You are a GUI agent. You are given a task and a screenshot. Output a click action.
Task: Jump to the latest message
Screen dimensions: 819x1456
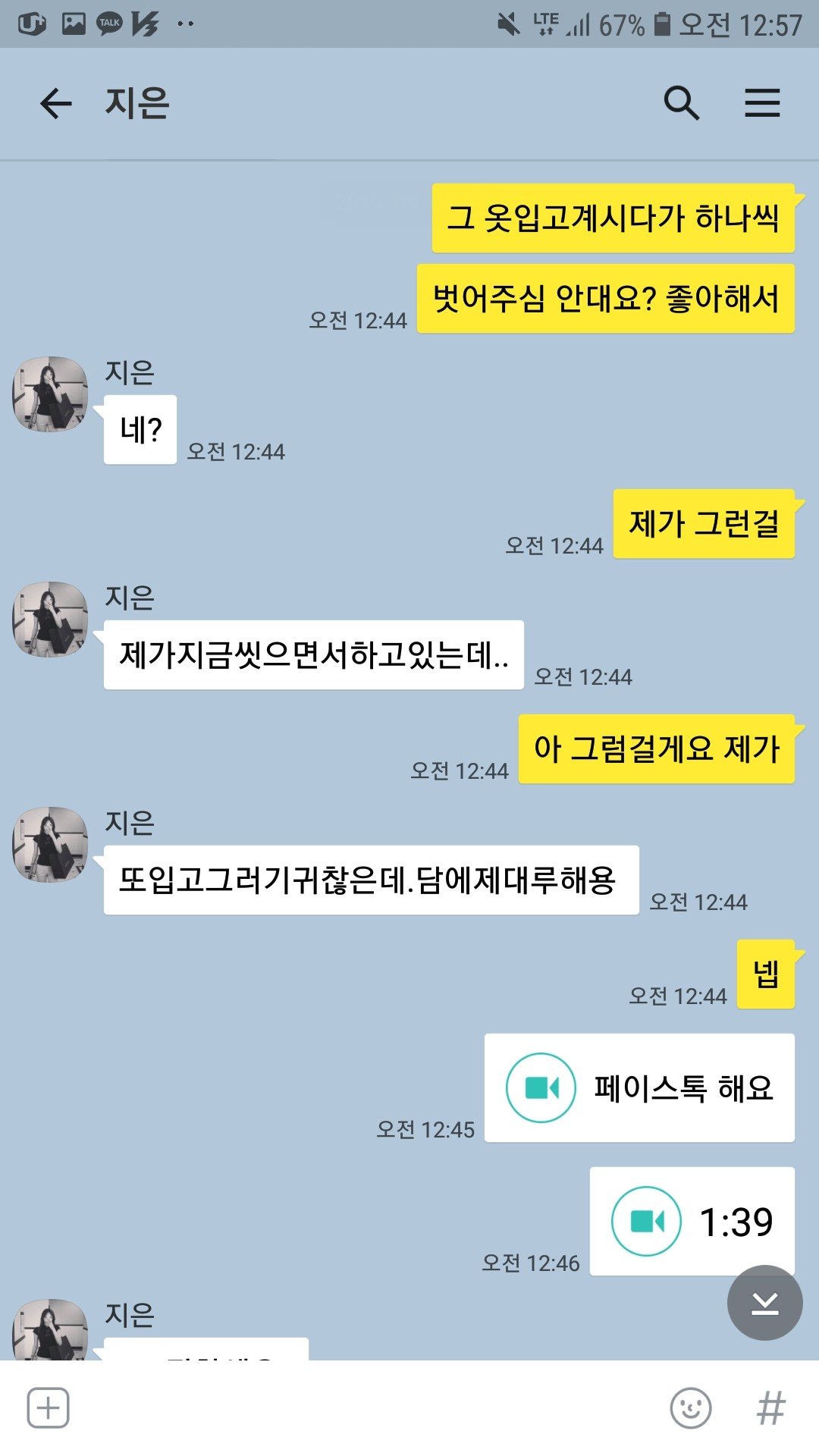click(764, 1303)
